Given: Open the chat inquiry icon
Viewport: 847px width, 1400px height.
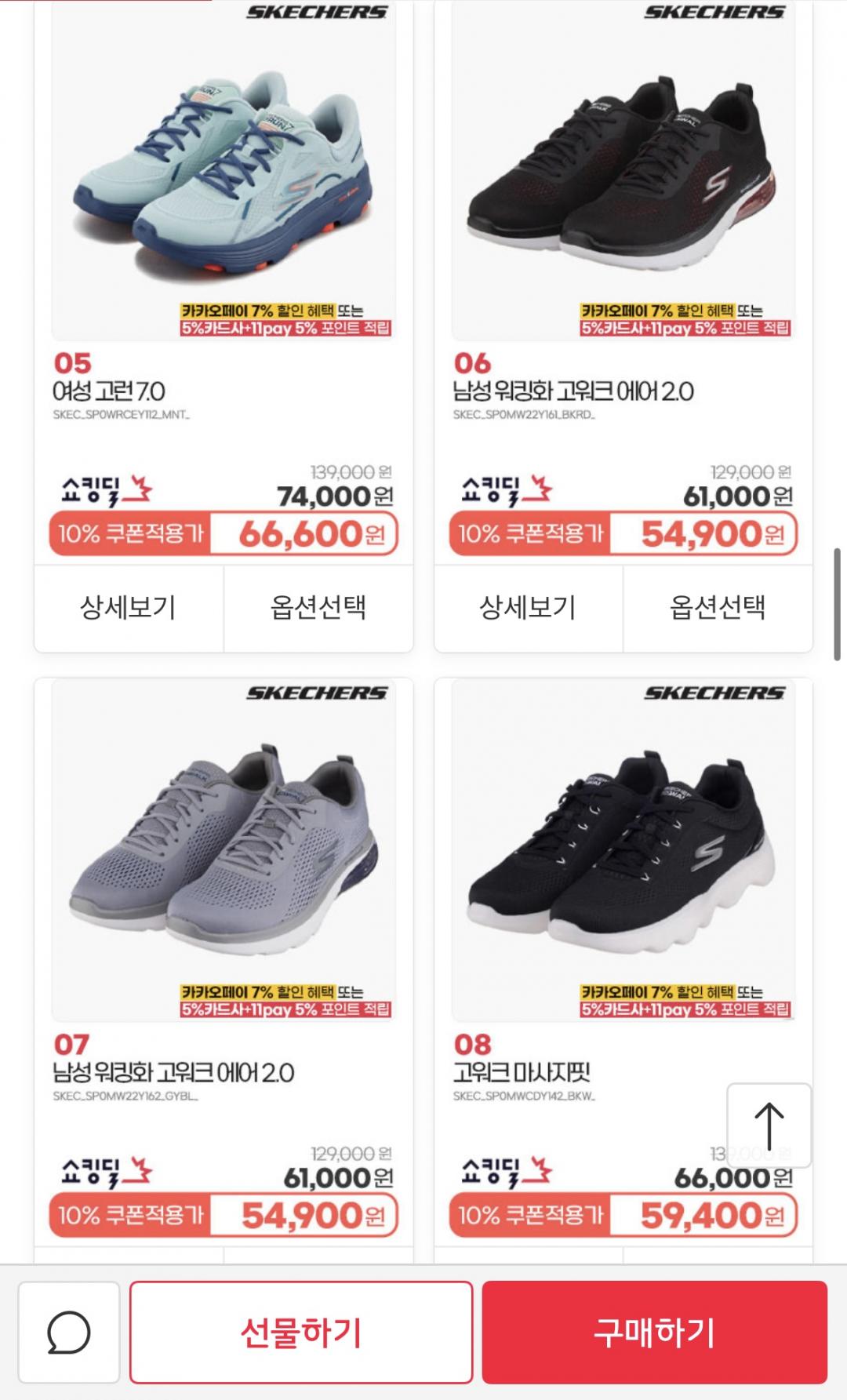Looking at the screenshot, I should [x=69, y=1333].
